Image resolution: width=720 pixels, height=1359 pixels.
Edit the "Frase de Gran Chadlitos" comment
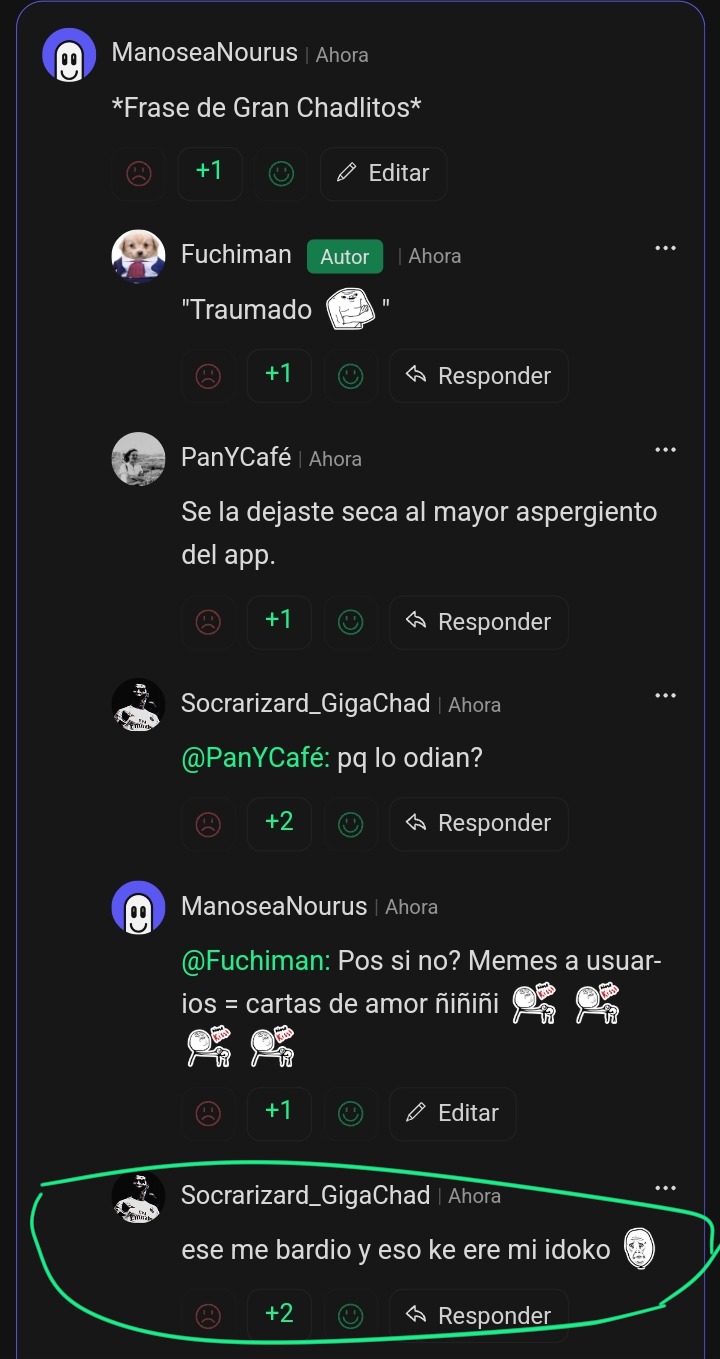[x=383, y=173]
